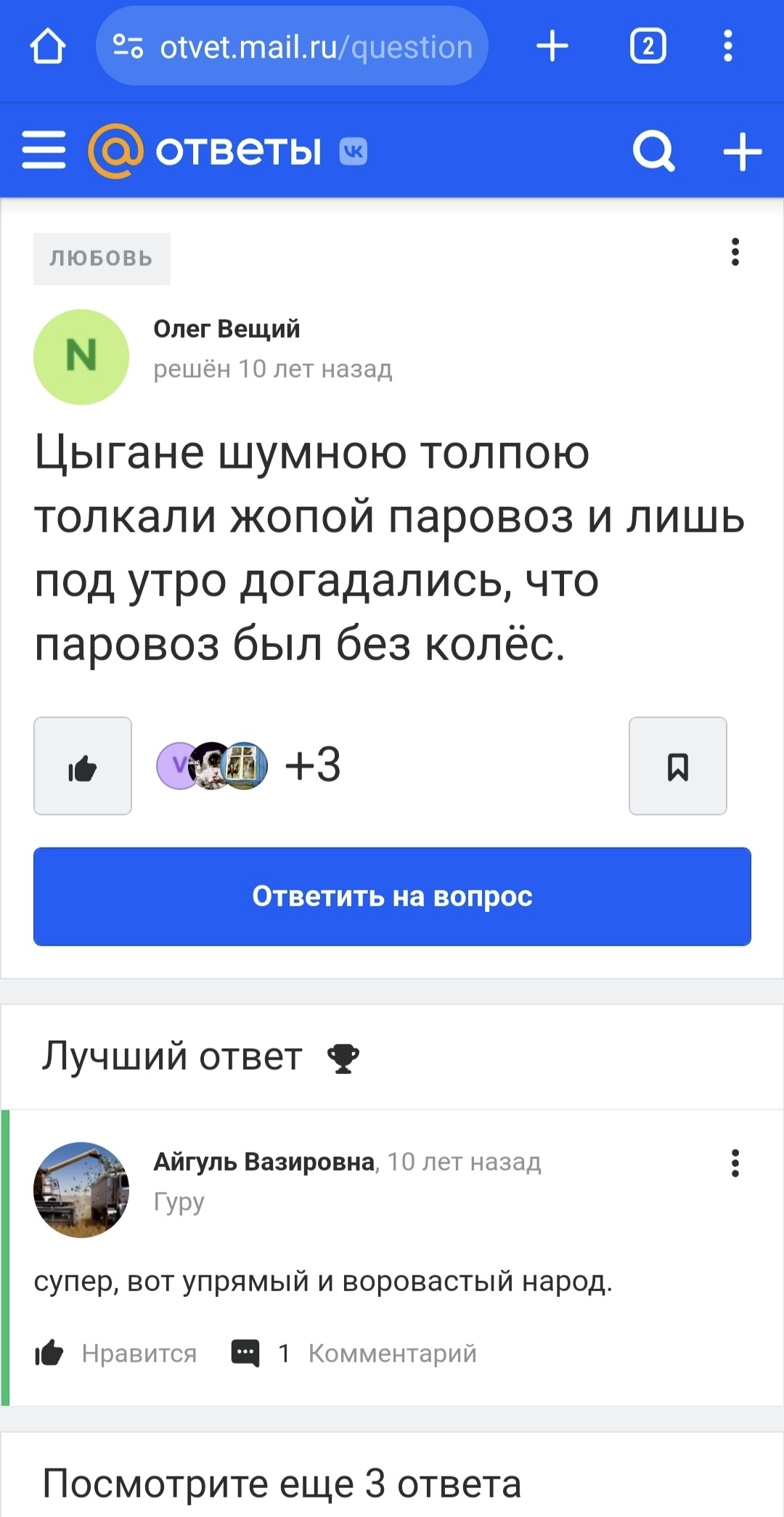This screenshot has width=784, height=1517.
Task: Open options for Айгуль Вазировна's answer
Action: (x=735, y=1163)
